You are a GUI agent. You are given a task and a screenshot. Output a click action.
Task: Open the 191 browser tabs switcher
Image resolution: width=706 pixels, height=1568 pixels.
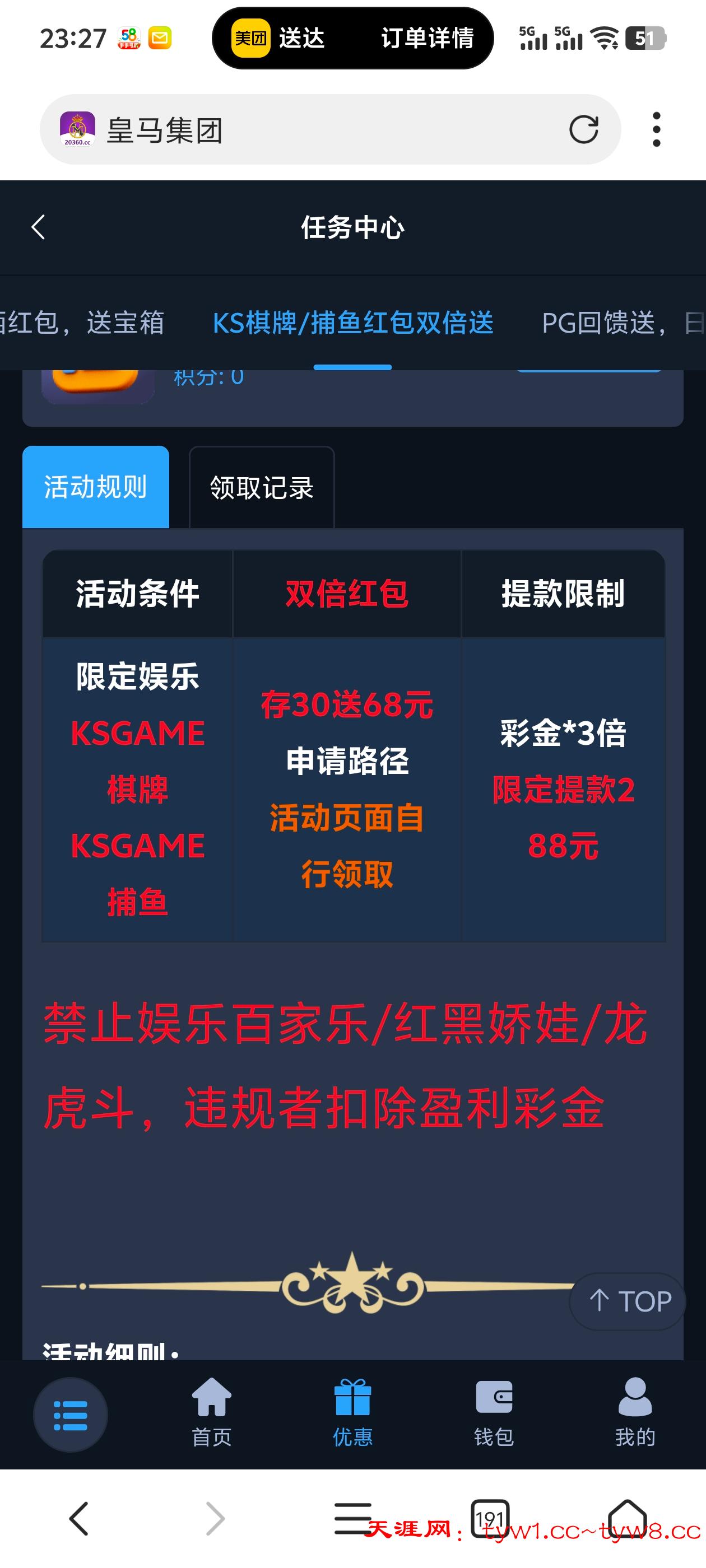tap(490, 1518)
